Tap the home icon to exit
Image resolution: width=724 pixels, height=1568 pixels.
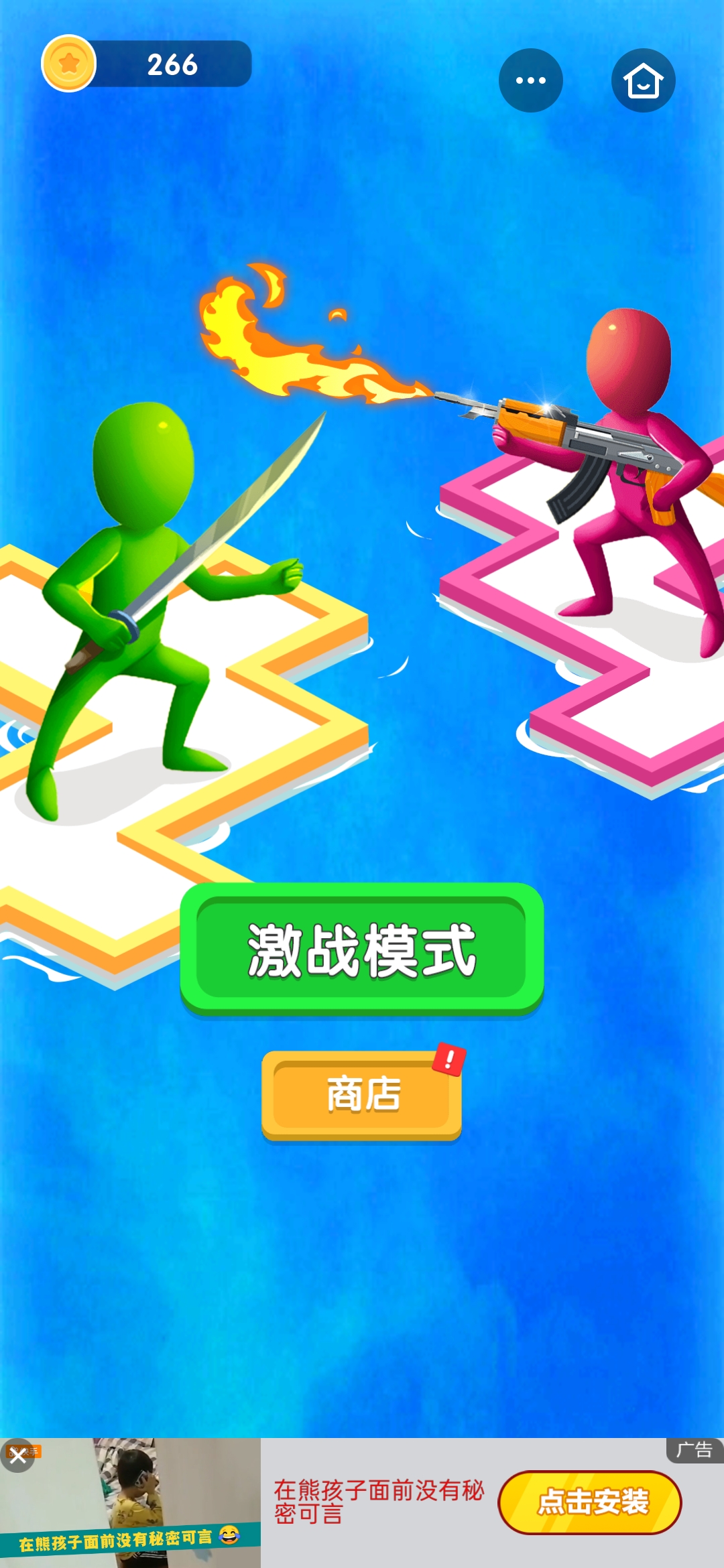click(x=643, y=80)
